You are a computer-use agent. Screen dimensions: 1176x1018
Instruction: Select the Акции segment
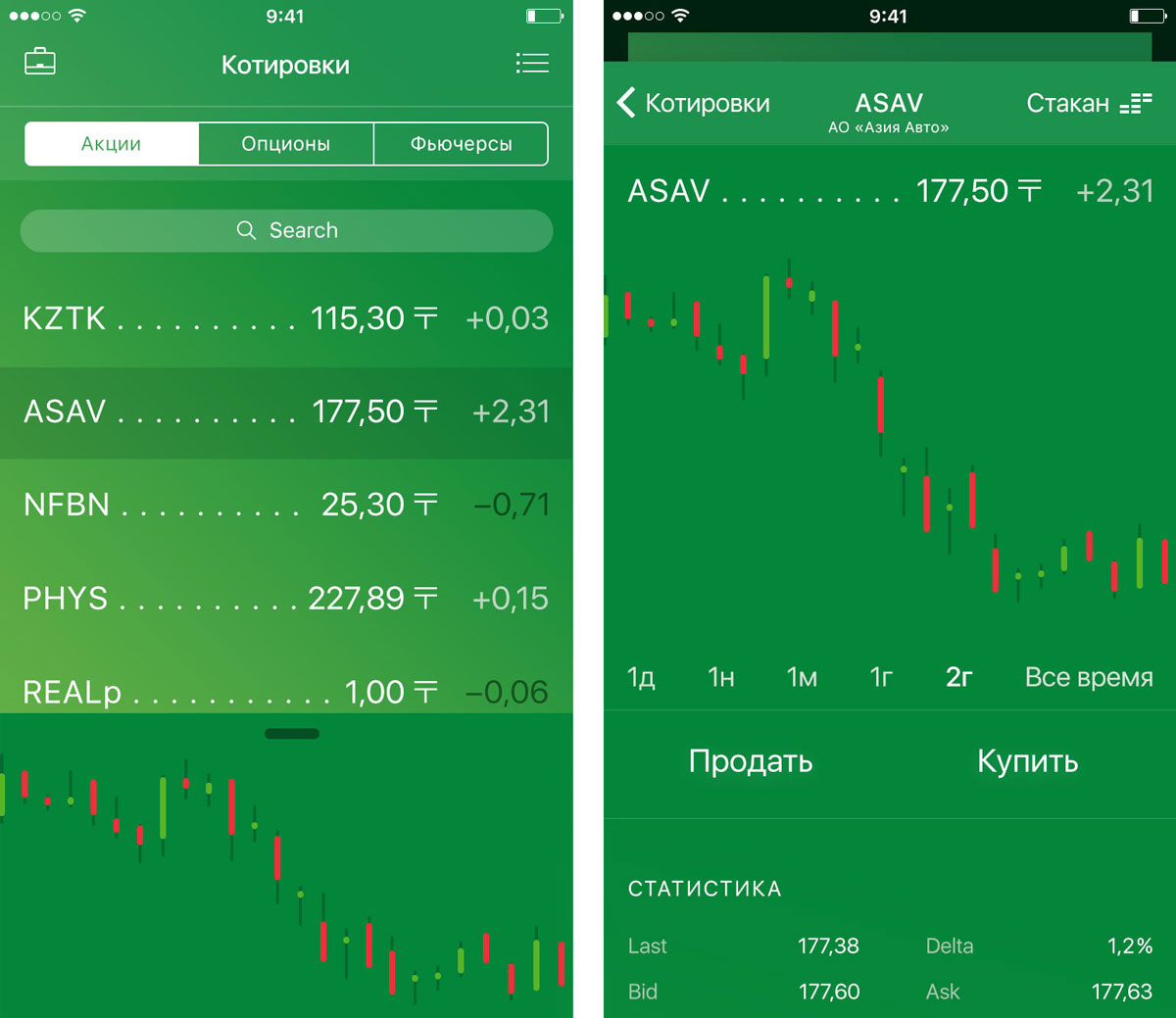112,144
